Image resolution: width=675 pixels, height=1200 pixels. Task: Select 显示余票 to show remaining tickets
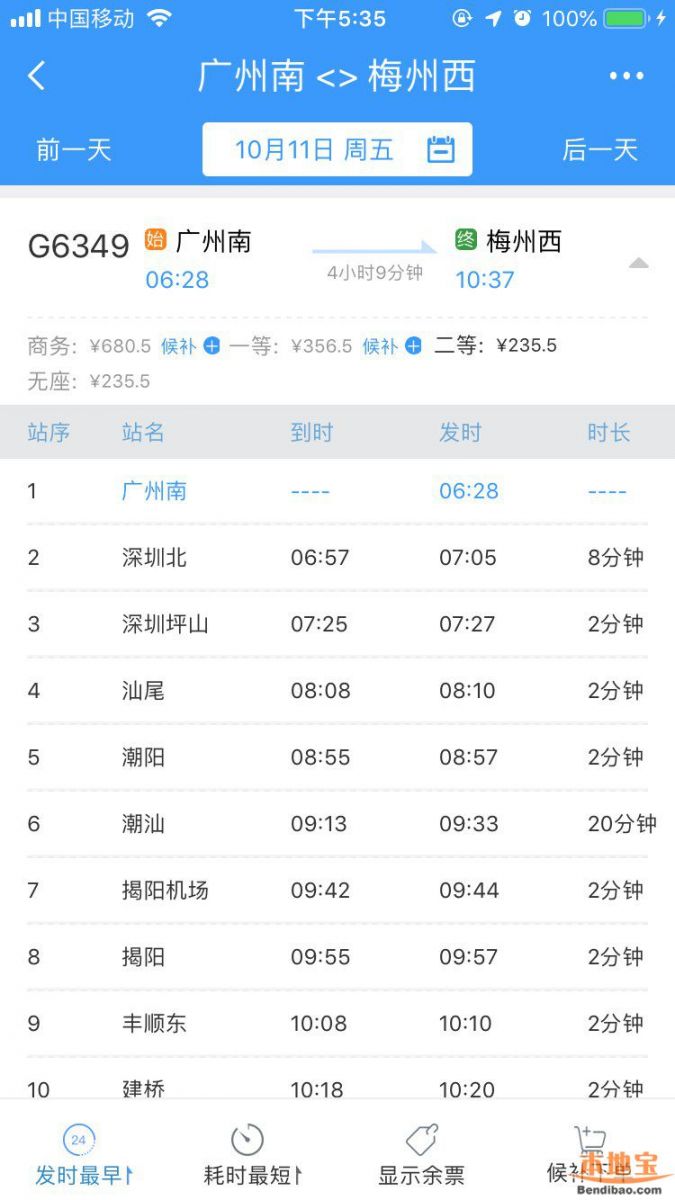421,1155
